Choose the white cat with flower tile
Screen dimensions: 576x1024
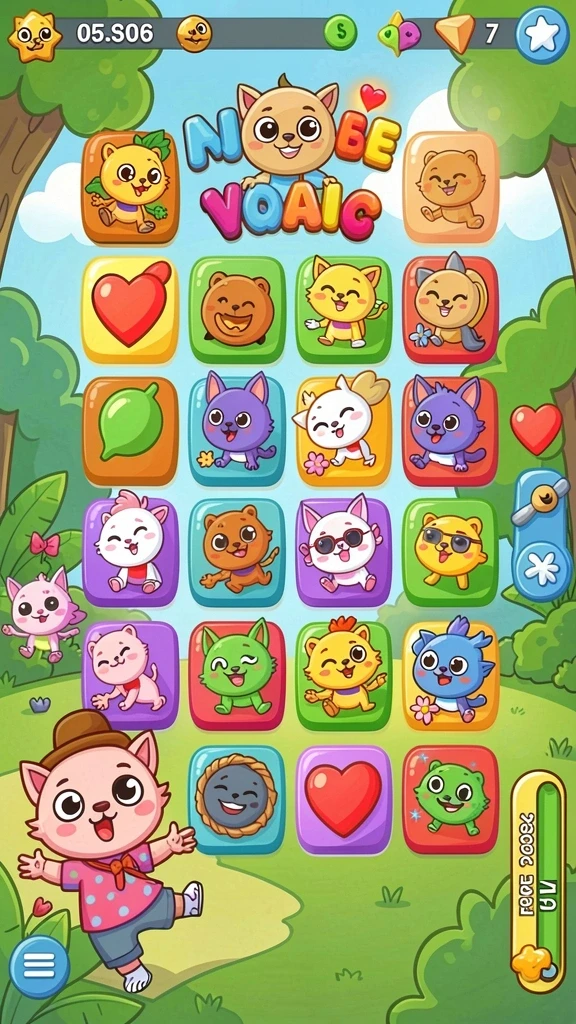coord(344,431)
